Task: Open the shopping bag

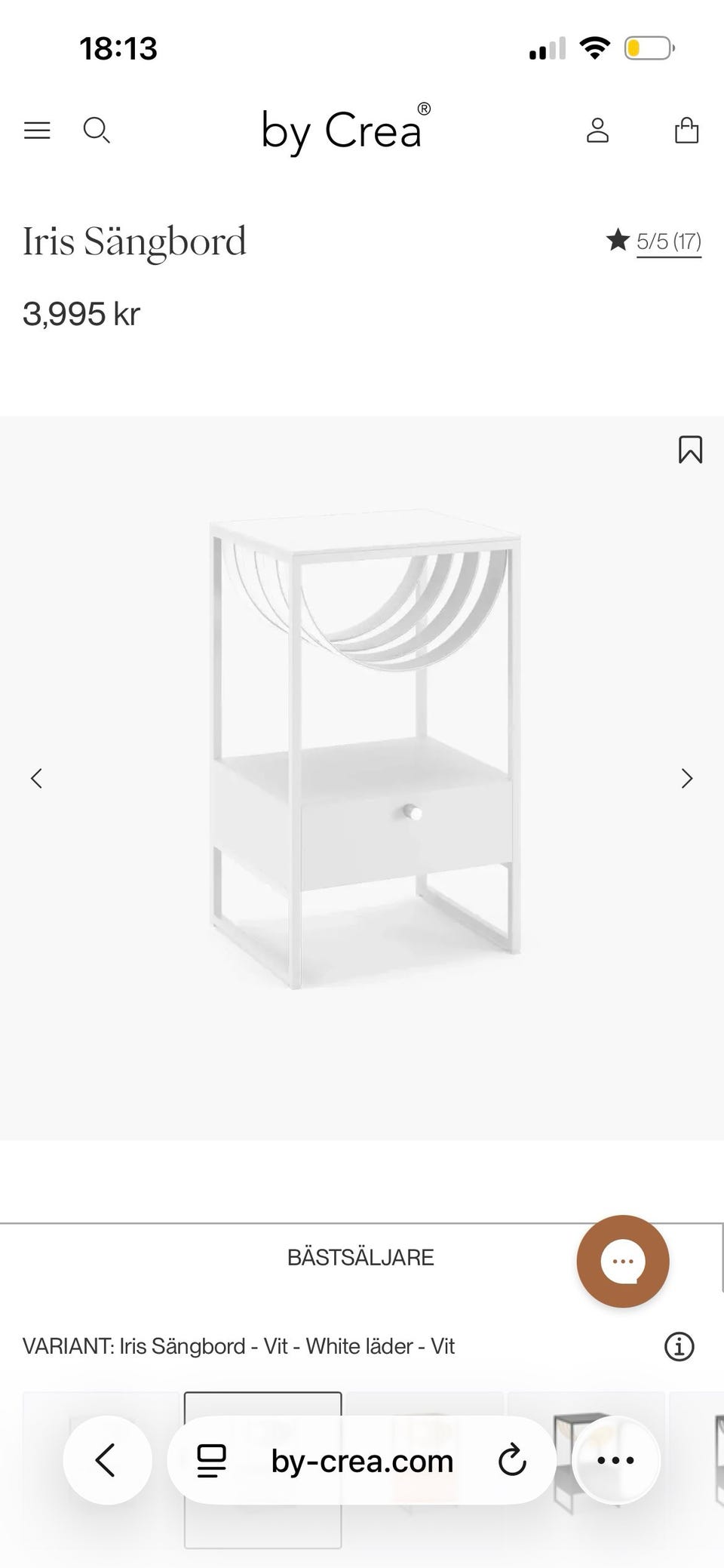Action: (x=686, y=131)
